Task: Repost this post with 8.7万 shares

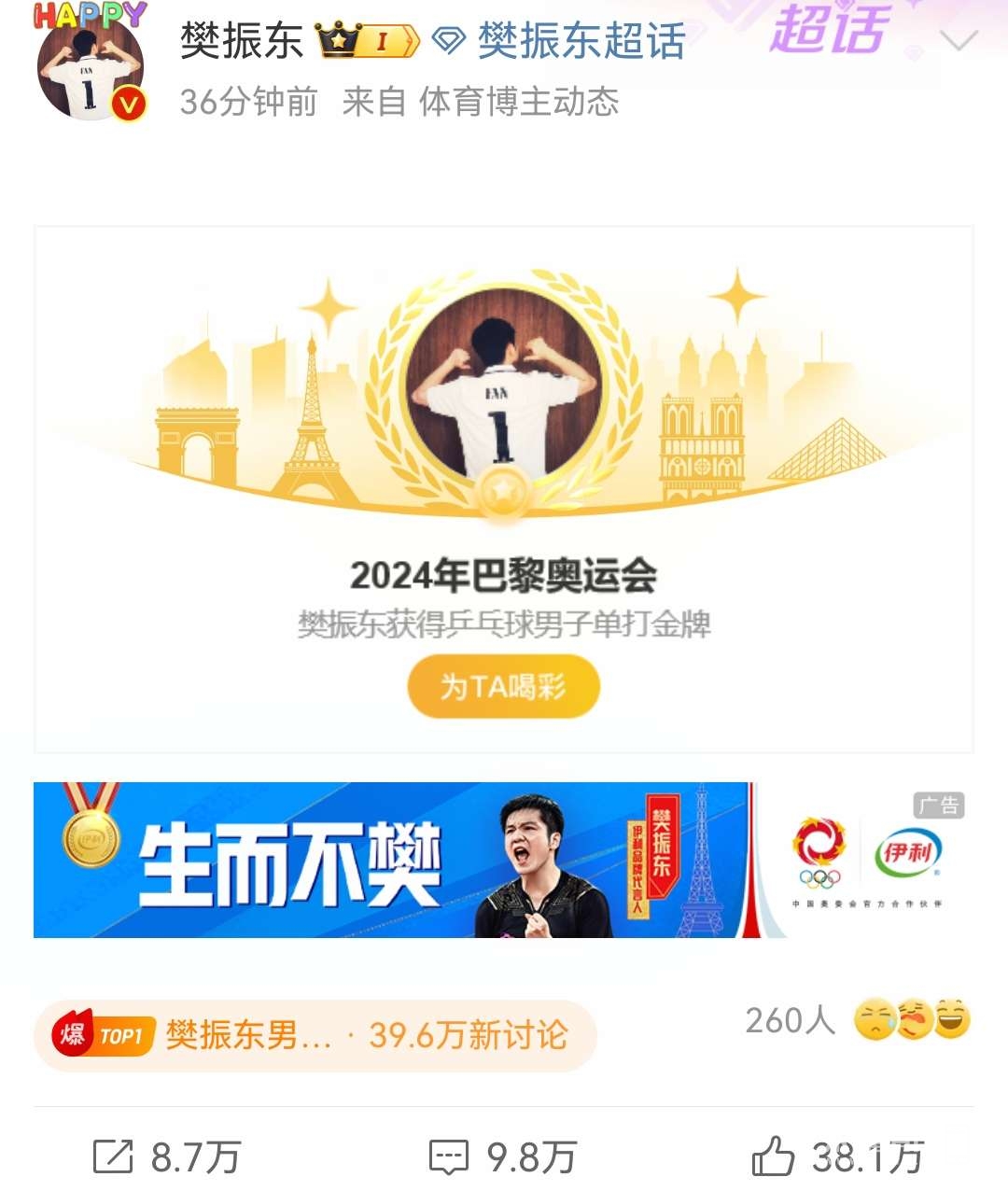Action: click(x=166, y=1157)
